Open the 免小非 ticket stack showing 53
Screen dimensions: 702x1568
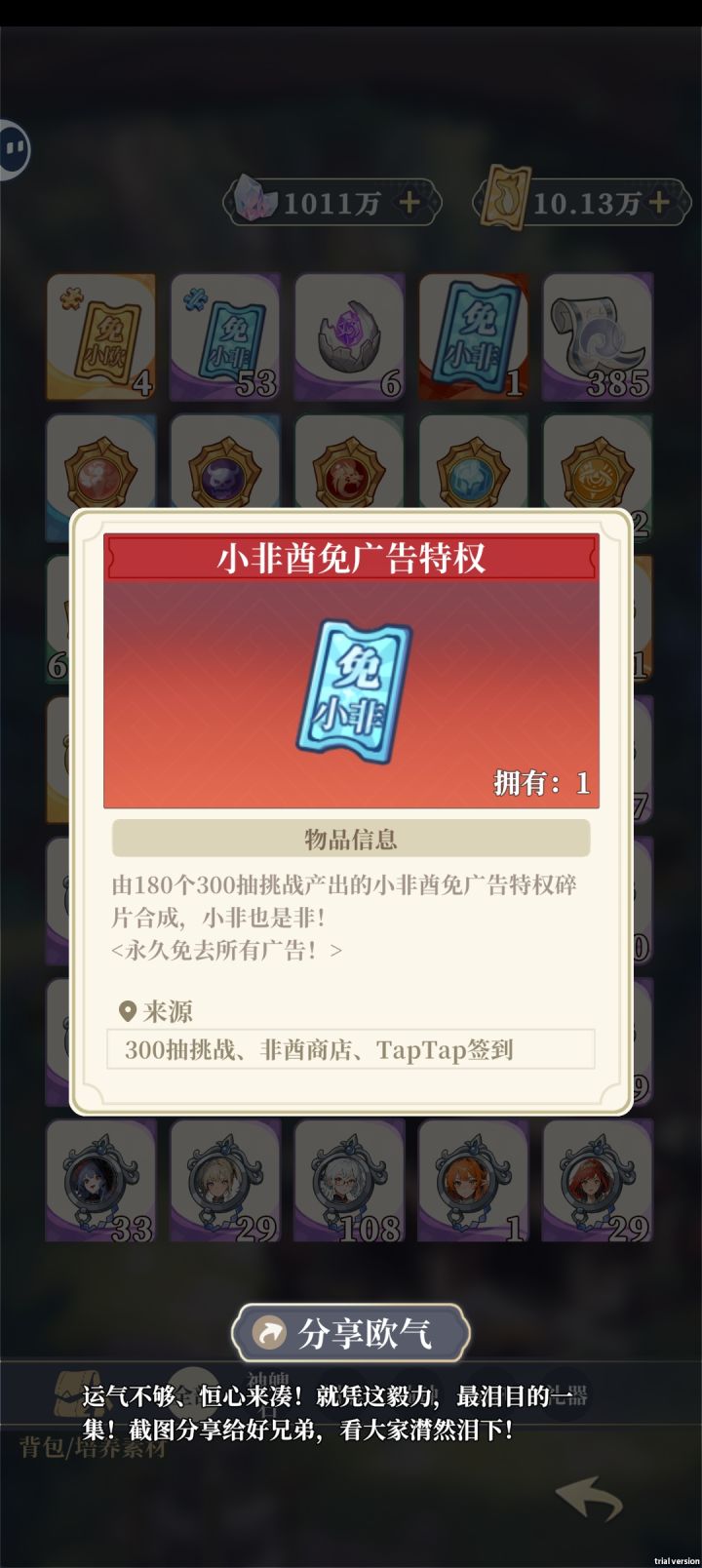point(224,336)
